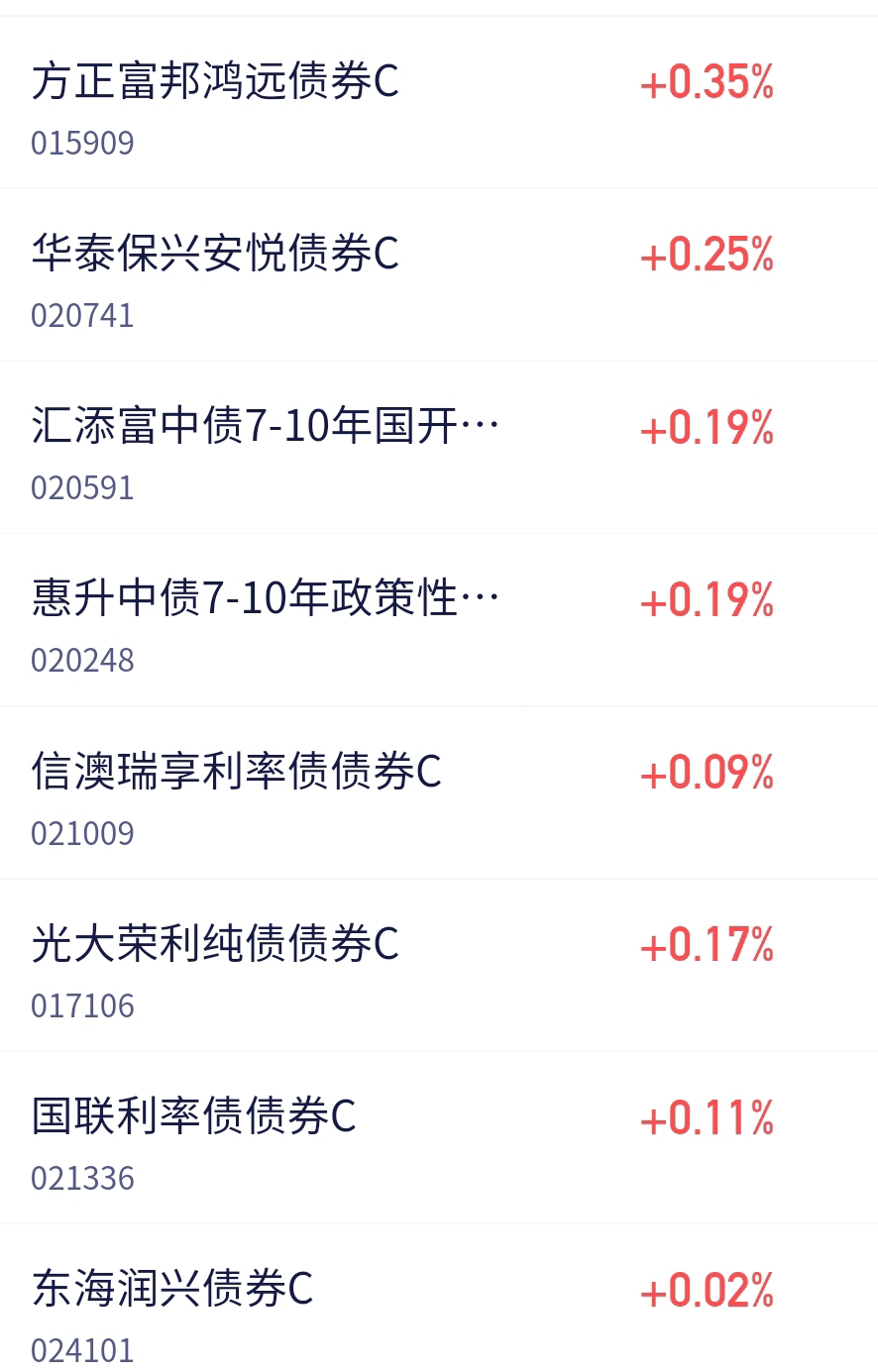This screenshot has width=878, height=1372.
Task: View details of 华泰保兴安悦债券C
Action: (215, 255)
